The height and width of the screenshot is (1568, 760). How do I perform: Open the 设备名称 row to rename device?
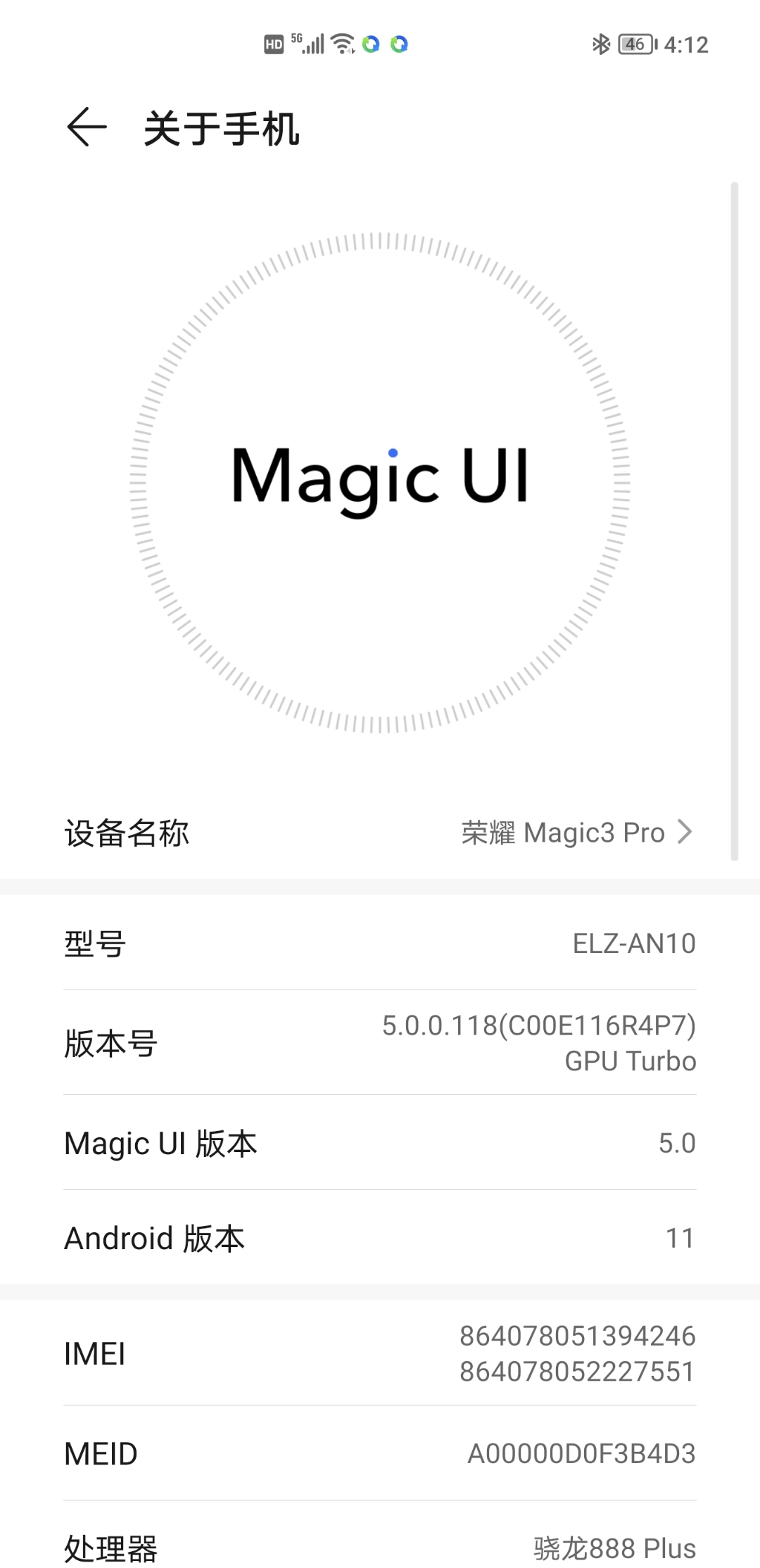(x=380, y=833)
